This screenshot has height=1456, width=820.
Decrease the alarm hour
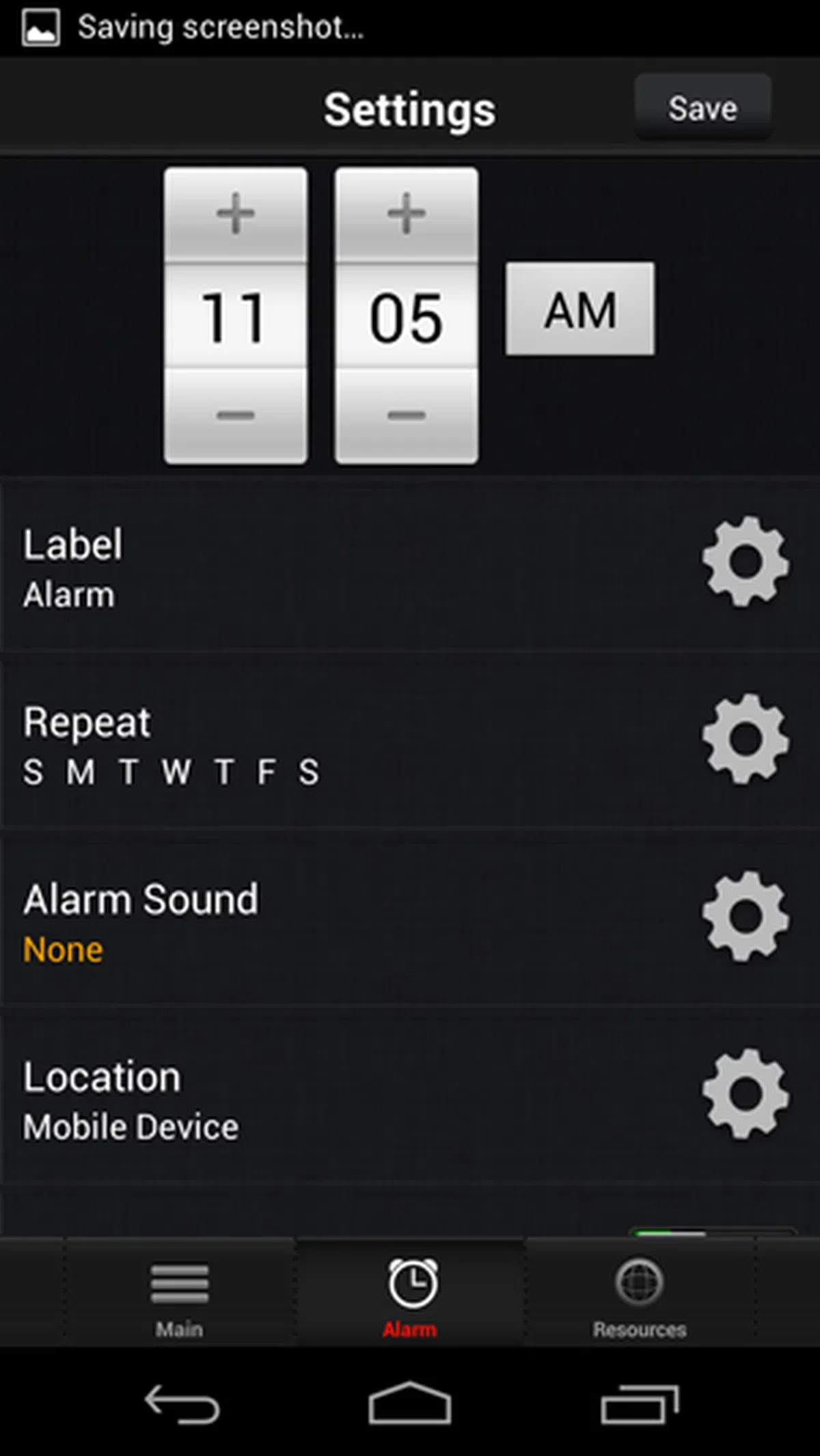[x=236, y=415]
